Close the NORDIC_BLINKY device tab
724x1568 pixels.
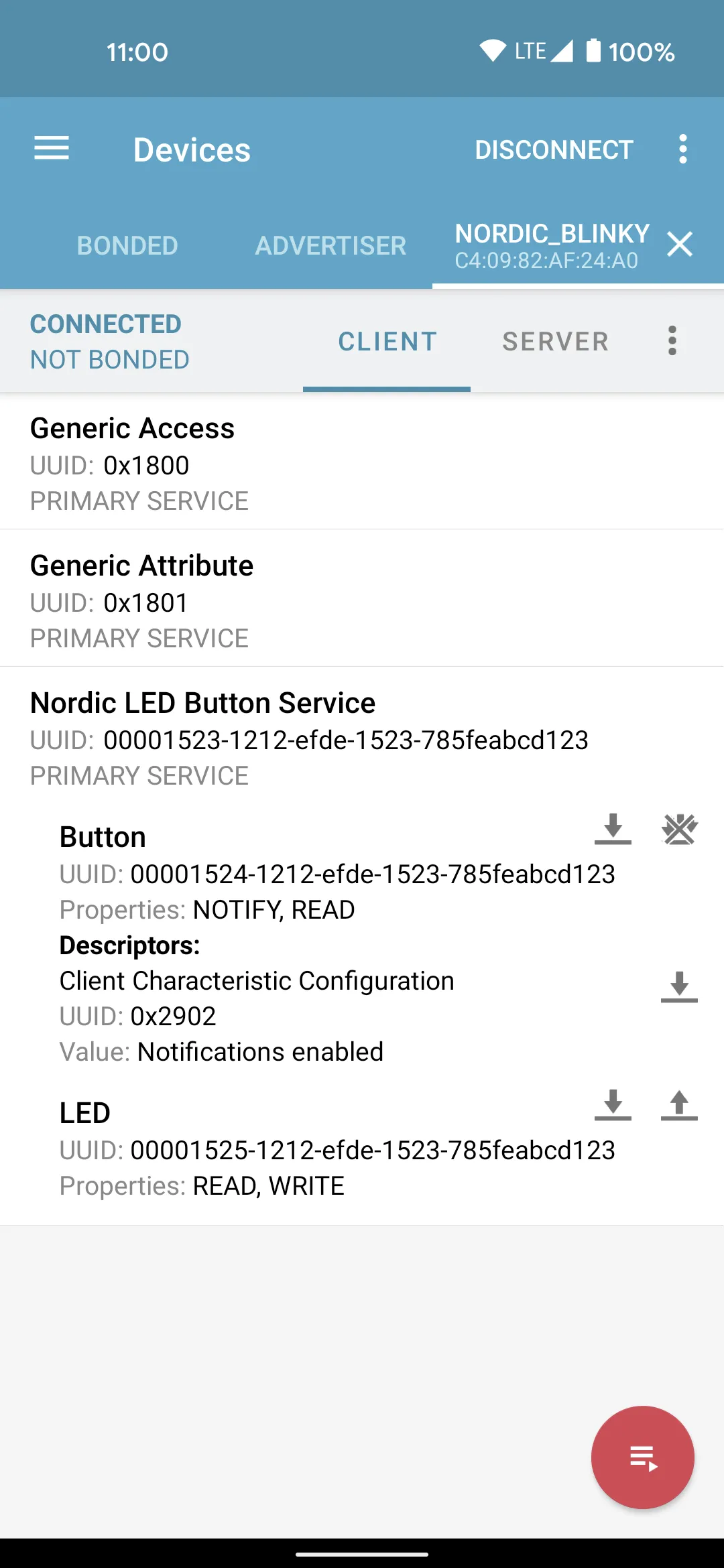[680, 245]
